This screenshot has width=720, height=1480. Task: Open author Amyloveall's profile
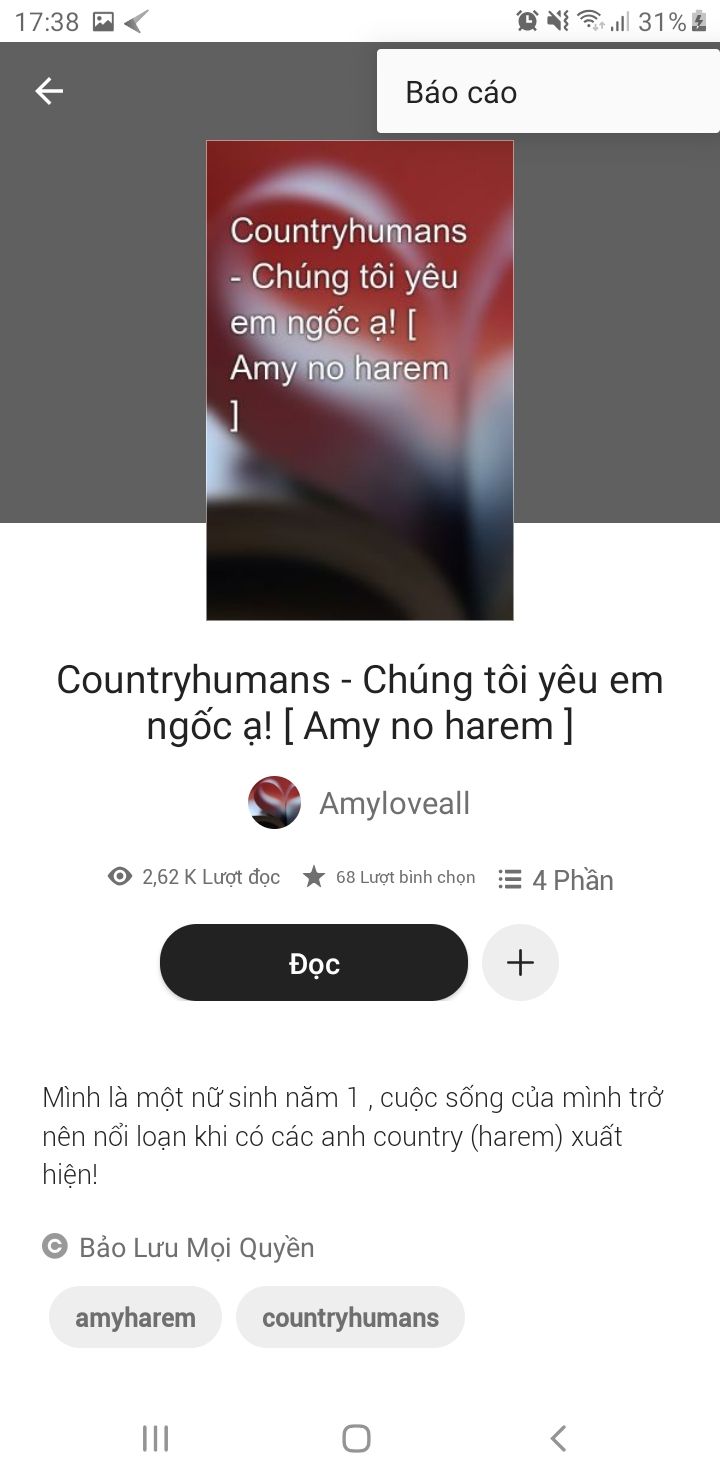(x=359, y=803)
